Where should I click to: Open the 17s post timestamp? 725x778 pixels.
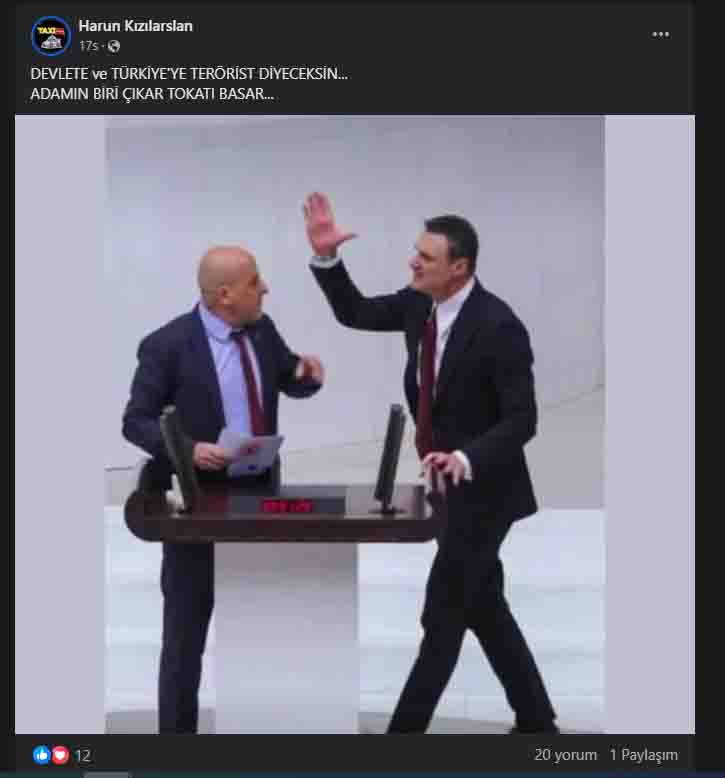88,46
